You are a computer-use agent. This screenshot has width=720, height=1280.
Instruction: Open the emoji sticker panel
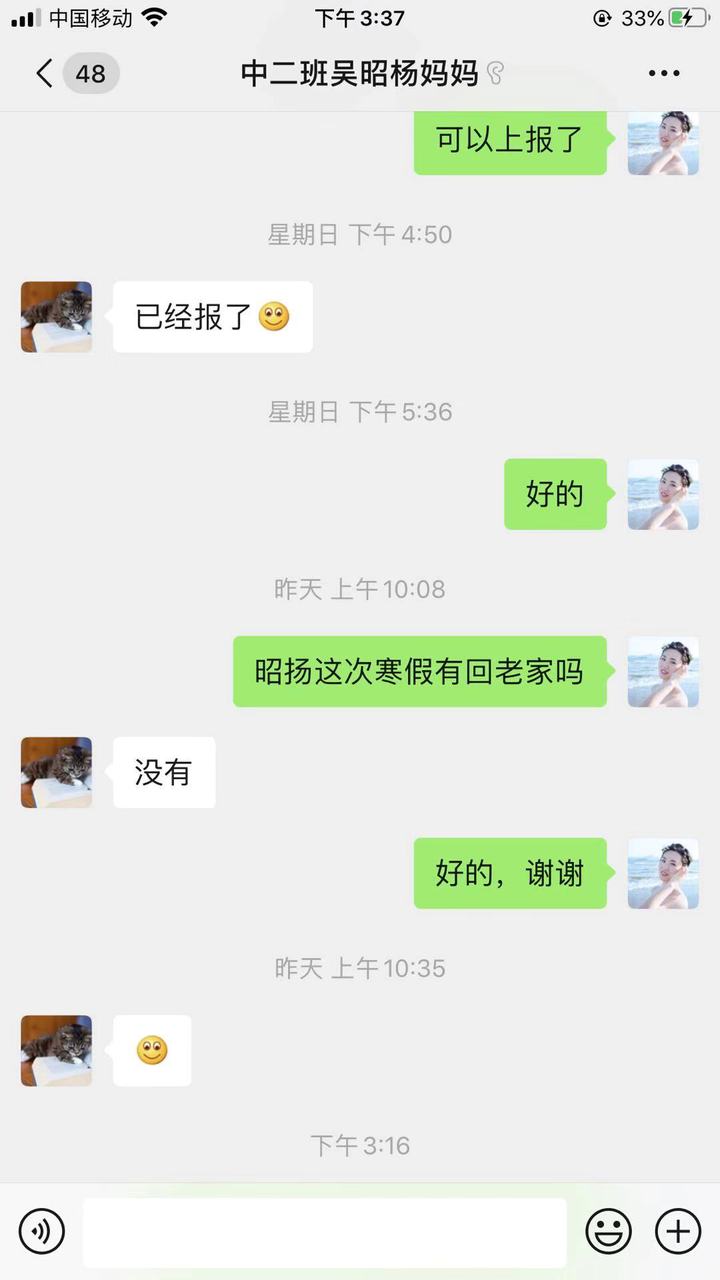(x=608, y=1231)
